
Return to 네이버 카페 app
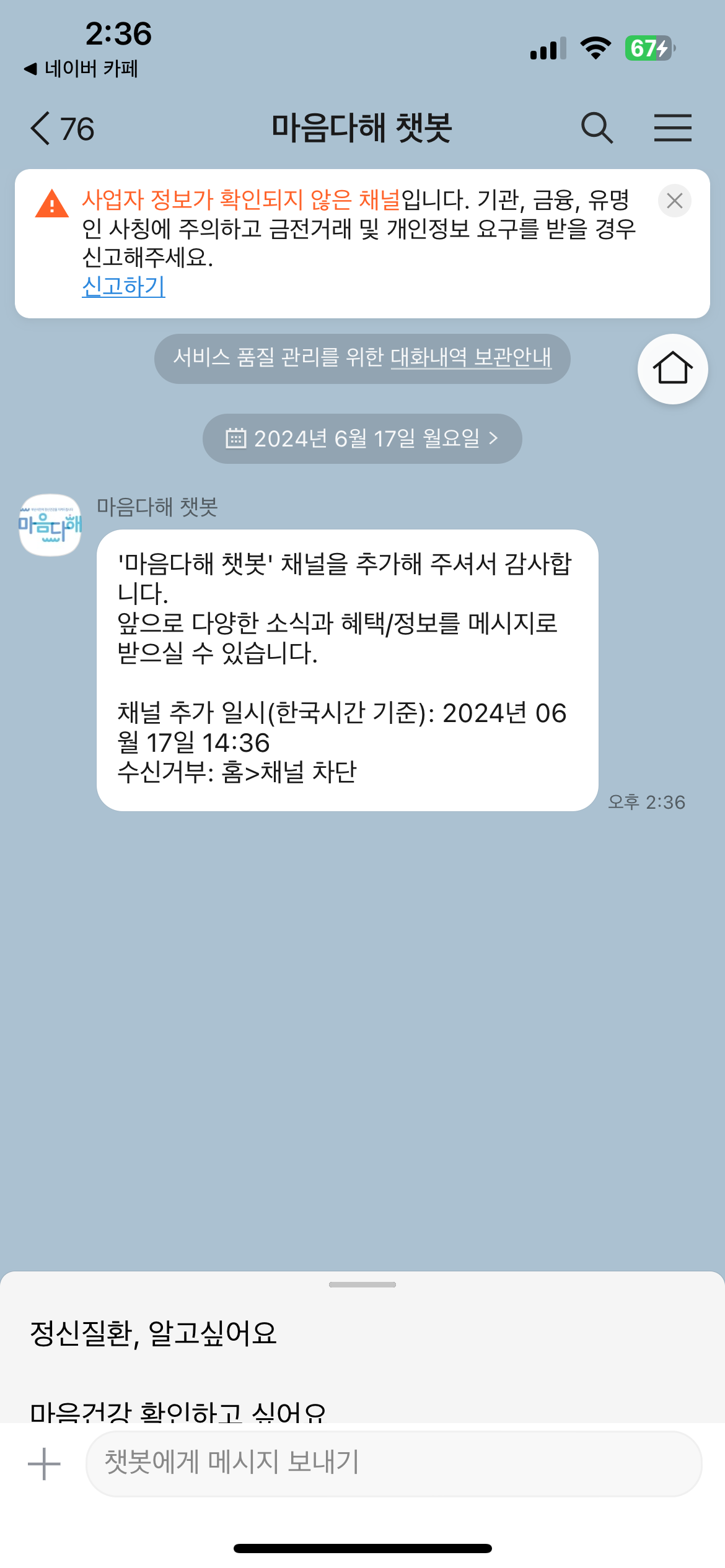click(x=81, y=69)
